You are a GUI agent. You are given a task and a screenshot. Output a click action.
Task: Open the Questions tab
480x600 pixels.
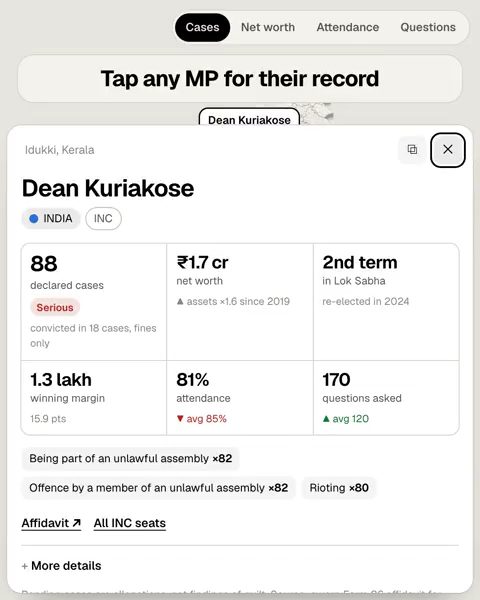[428, 27]
